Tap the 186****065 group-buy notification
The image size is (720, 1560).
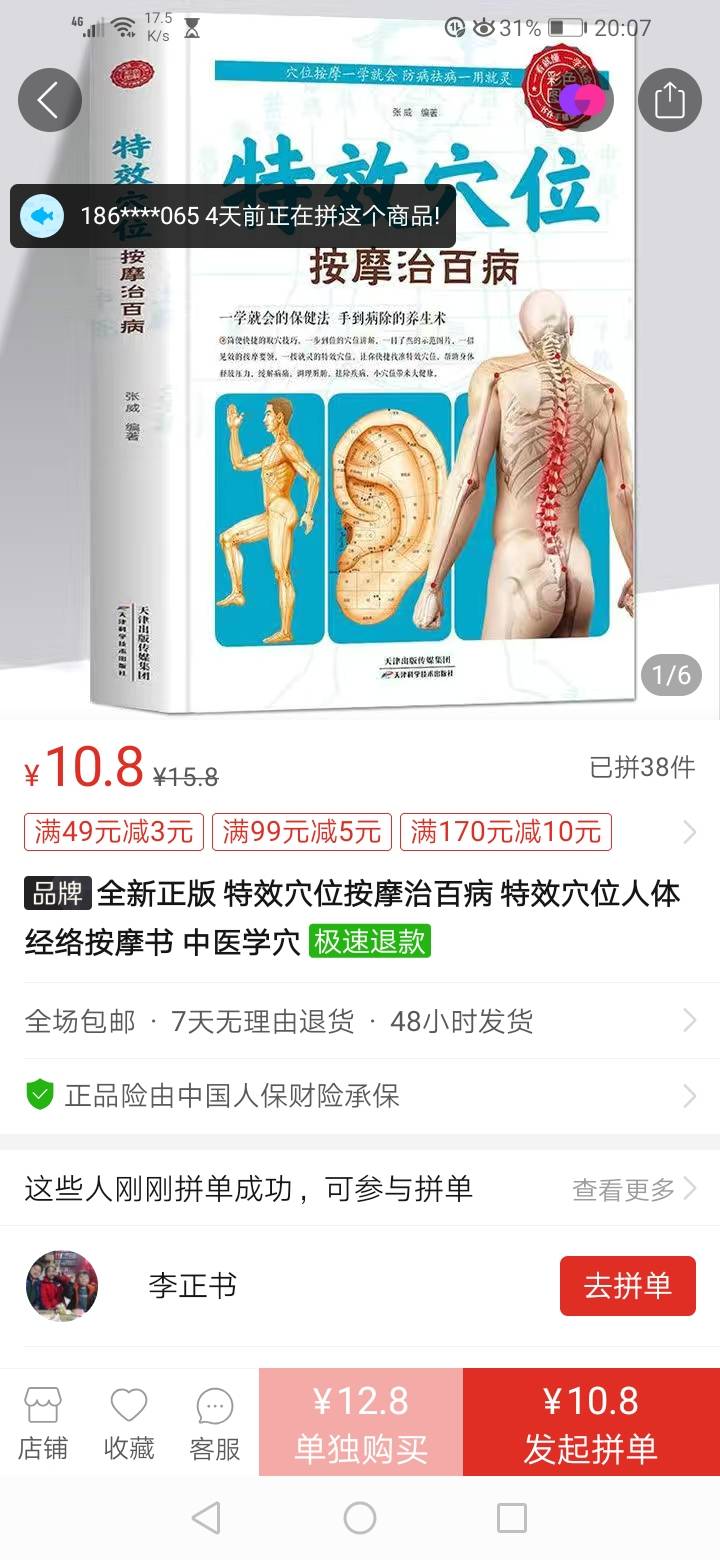[233, 216]
